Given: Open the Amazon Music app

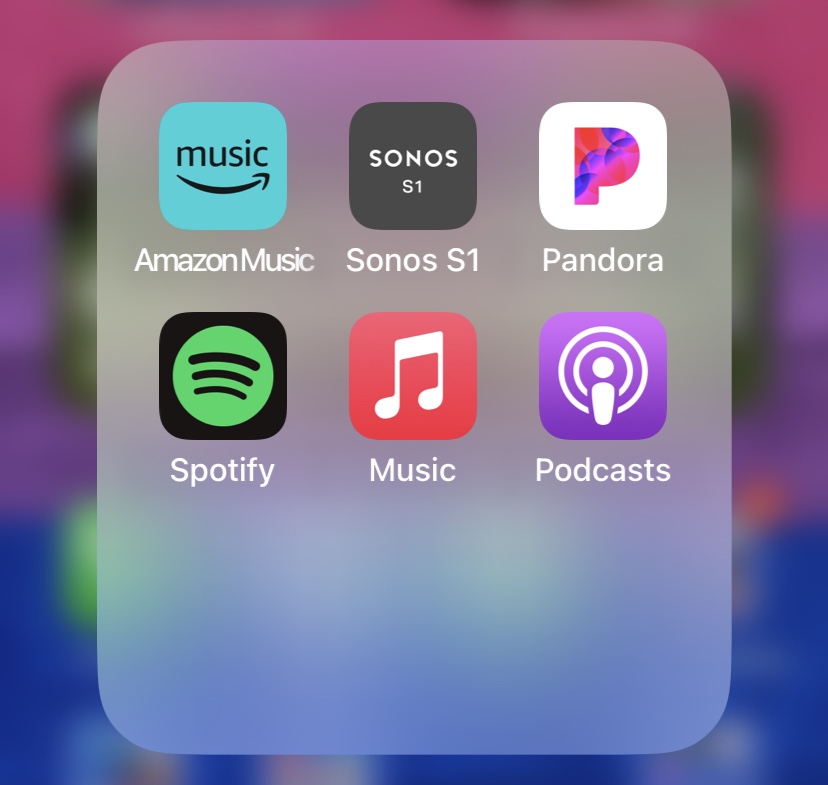Looking at the screenshot, I should click(x=222, y=166).
